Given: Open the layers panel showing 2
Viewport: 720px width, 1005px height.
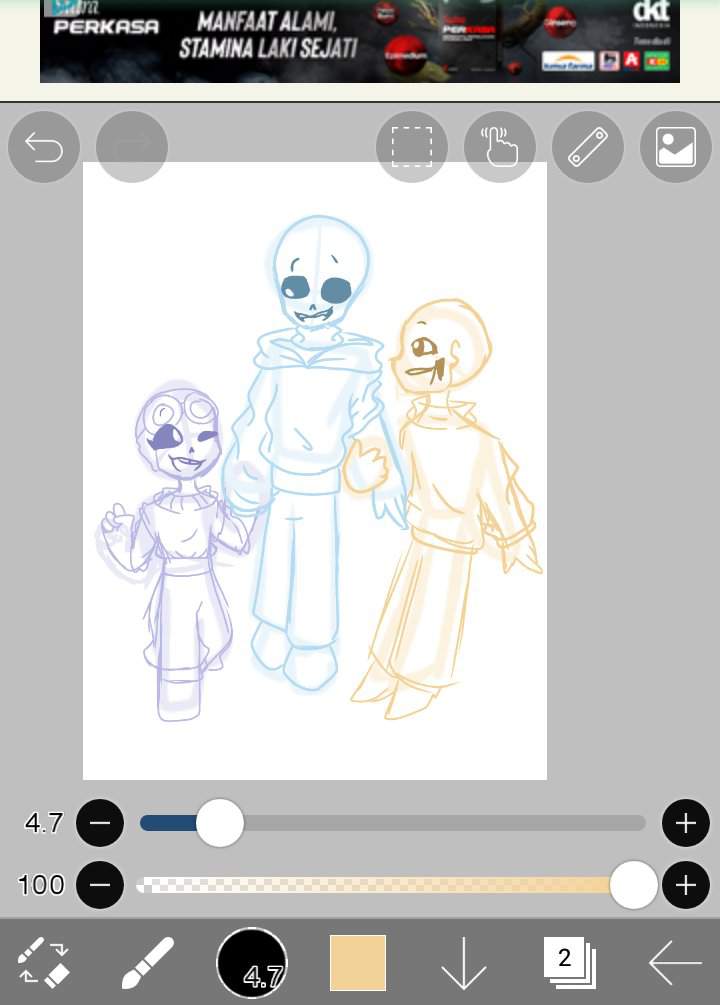Looking at the screenshot, I should [569, 962].
